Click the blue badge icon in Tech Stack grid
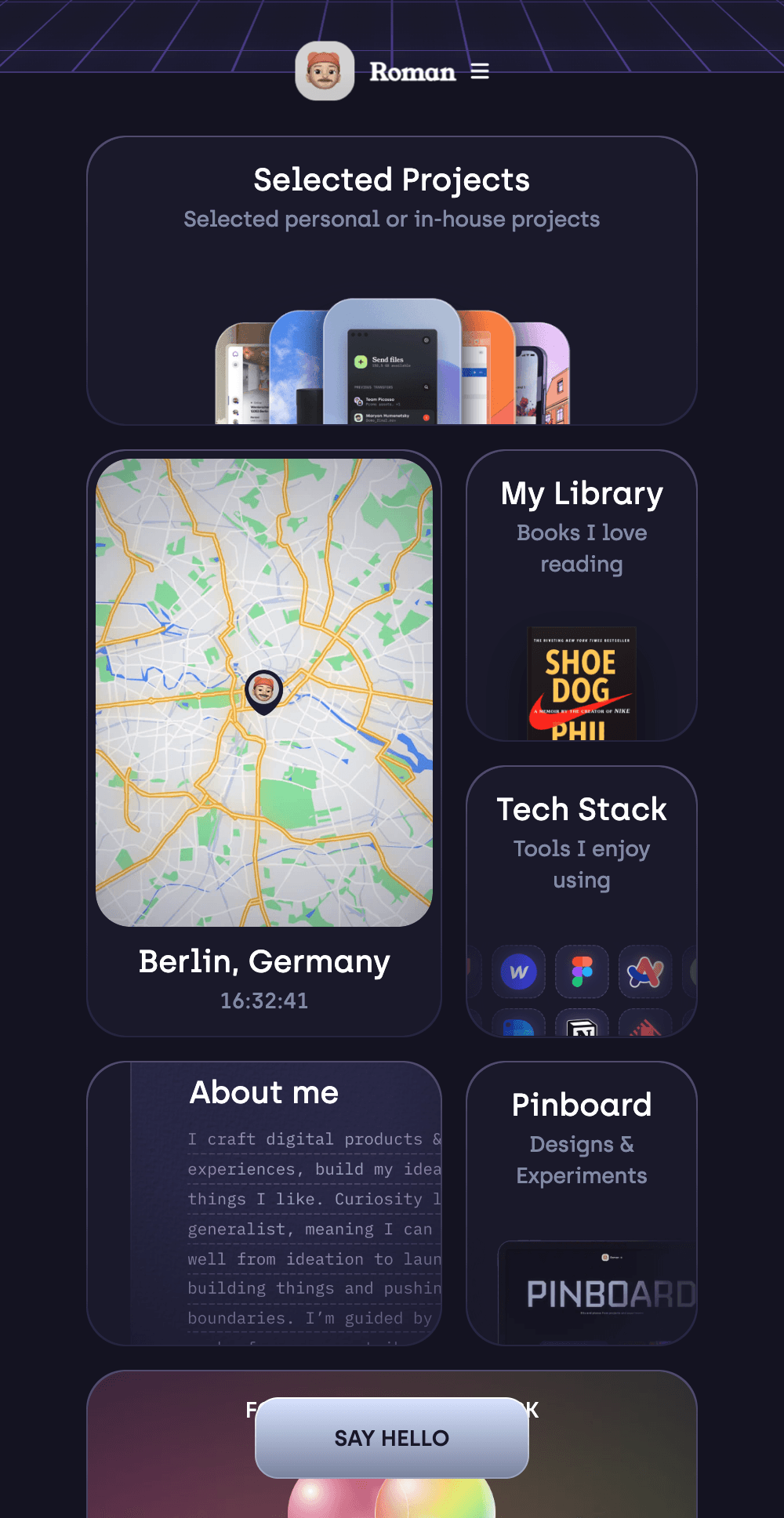The image size is (784, 1518). point(519,1026)
